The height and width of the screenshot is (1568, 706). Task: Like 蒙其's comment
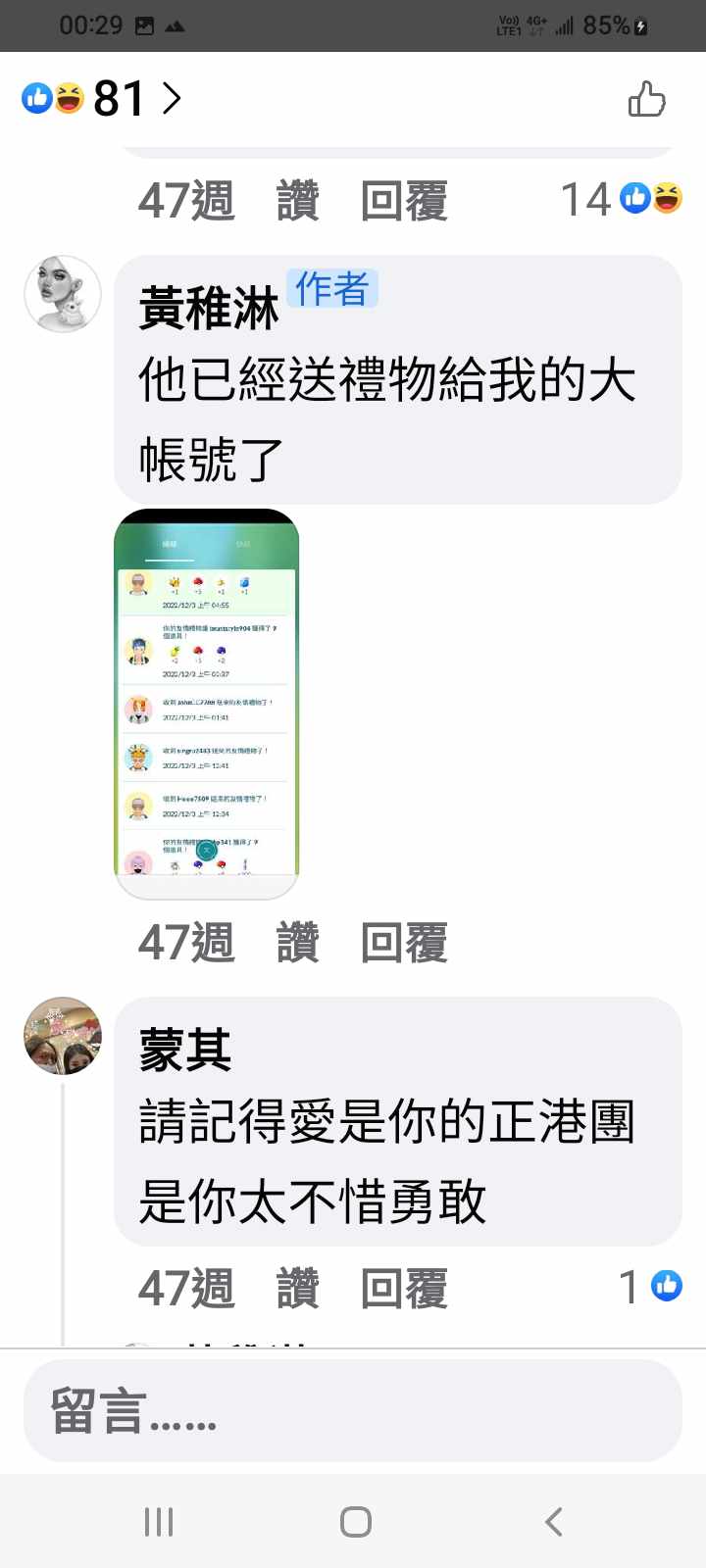tap(298, 1288)
